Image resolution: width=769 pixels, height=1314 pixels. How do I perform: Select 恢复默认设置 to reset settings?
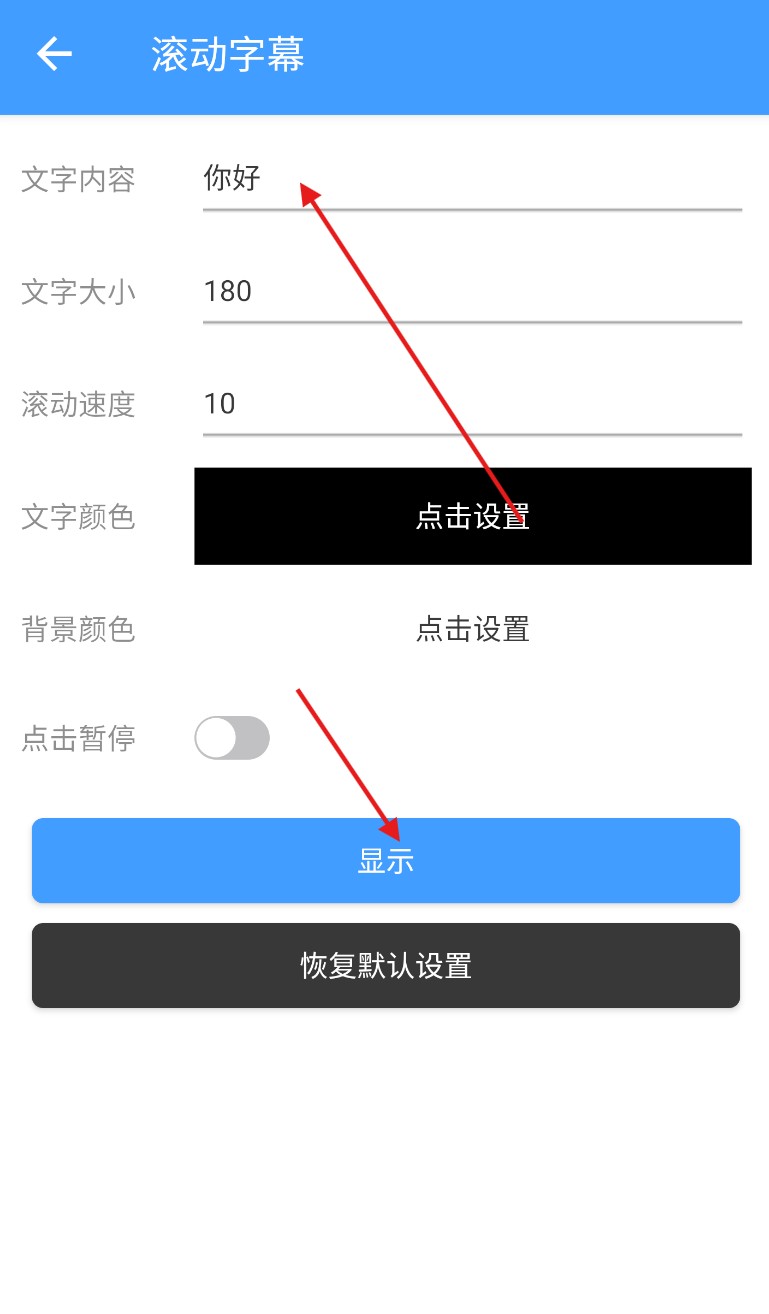[x=386, y=965]
